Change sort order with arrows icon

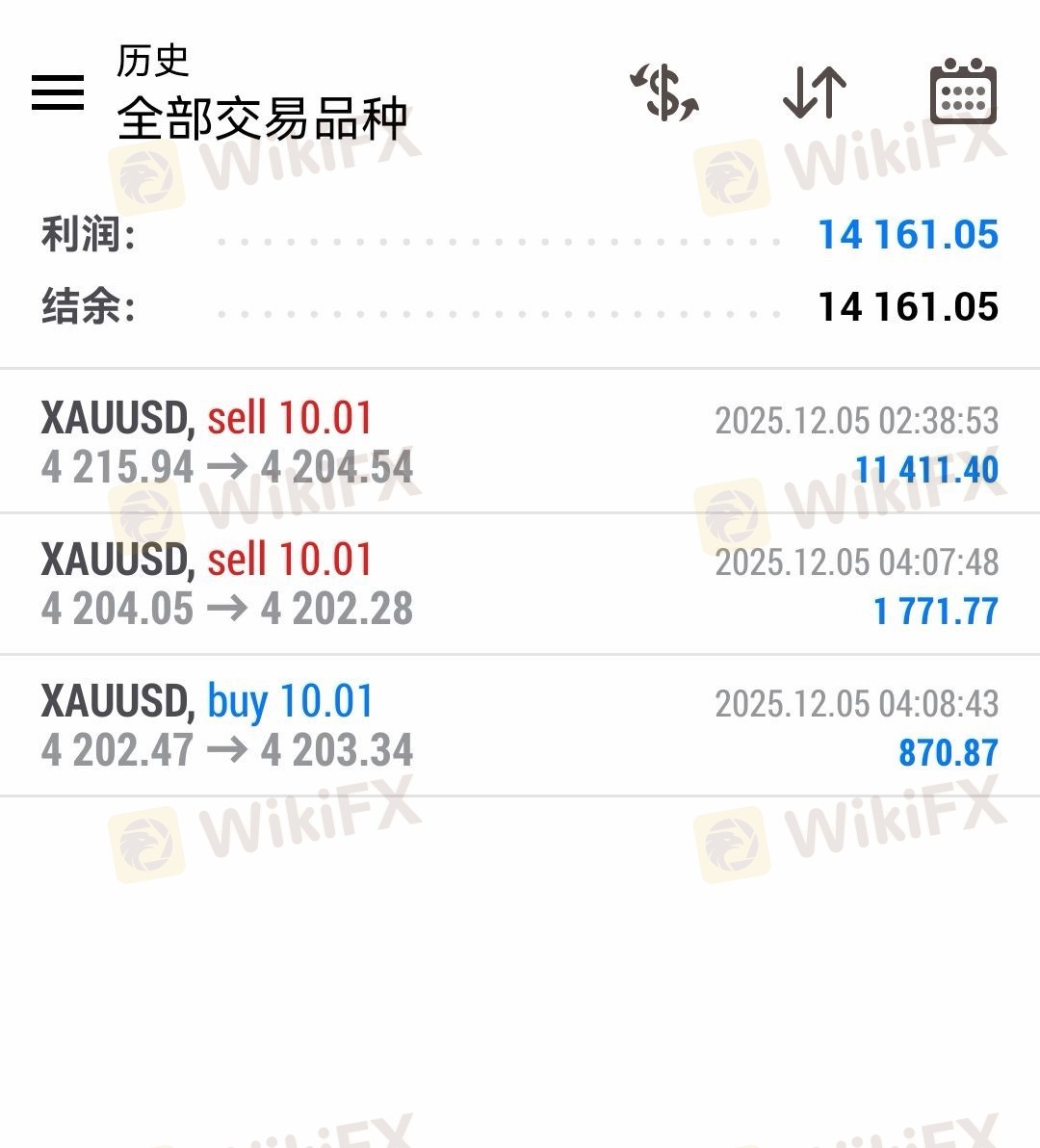(815, 93)
